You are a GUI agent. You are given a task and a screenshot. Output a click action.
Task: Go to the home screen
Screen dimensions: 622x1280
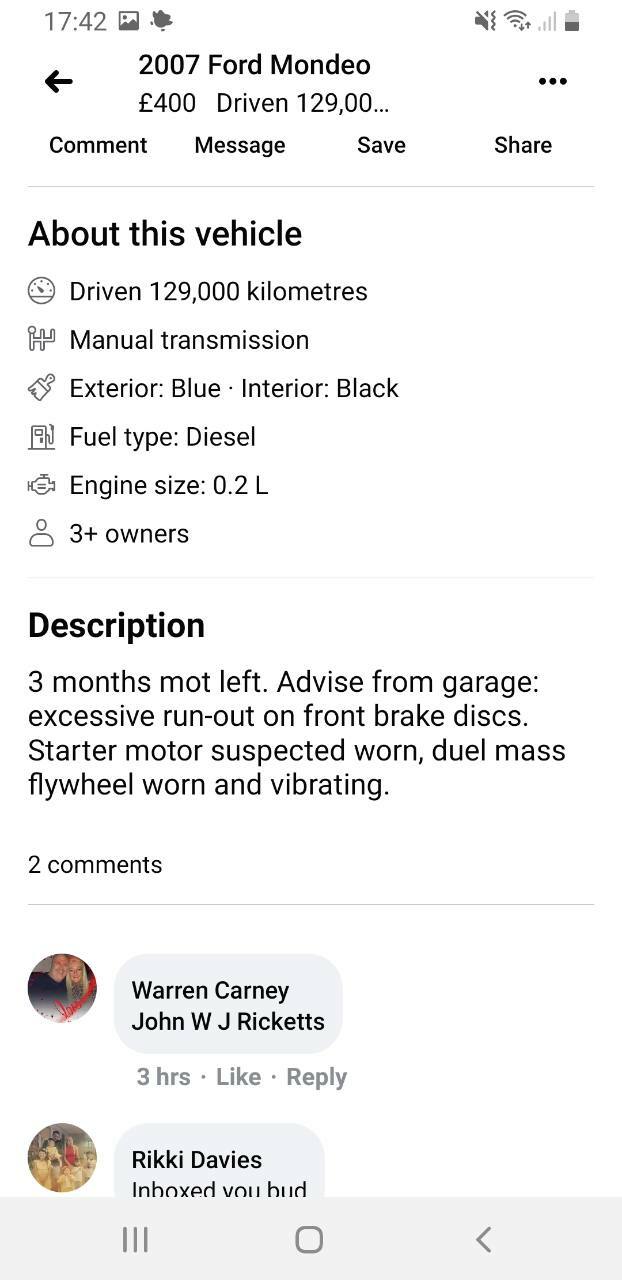click(x=309, y=1240)
